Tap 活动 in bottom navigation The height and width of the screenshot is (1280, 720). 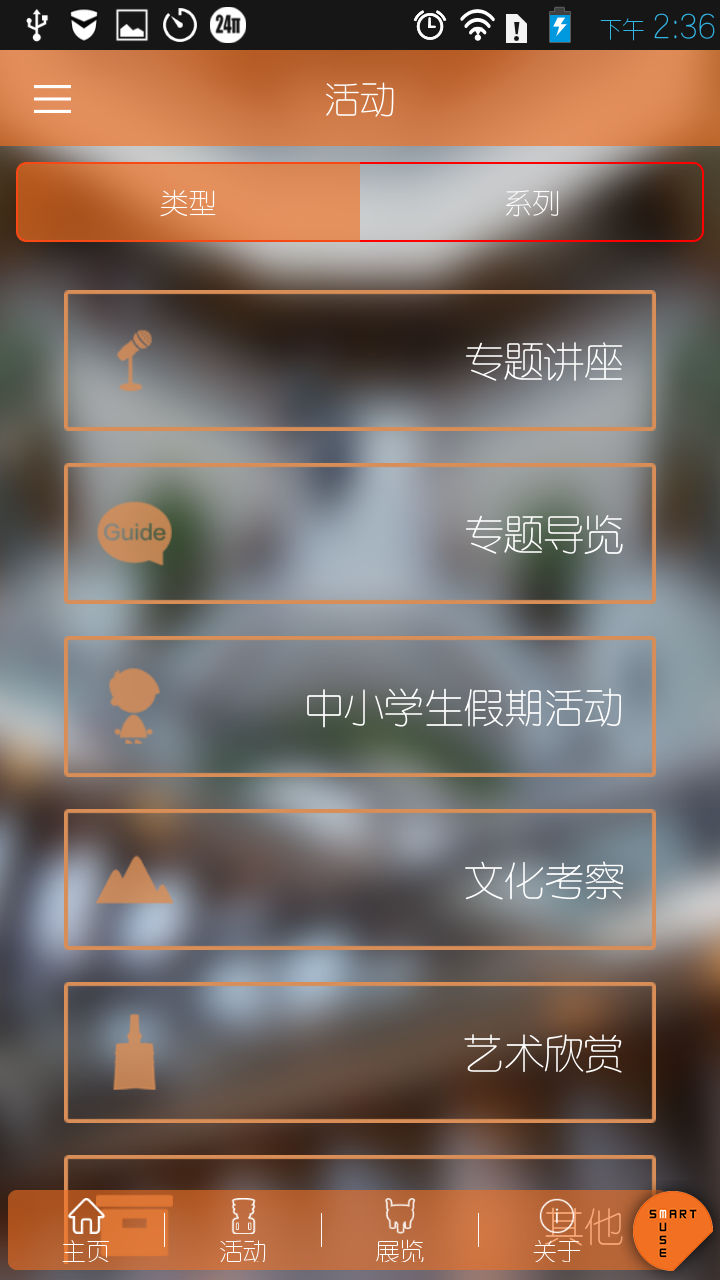pos(243,1231)
